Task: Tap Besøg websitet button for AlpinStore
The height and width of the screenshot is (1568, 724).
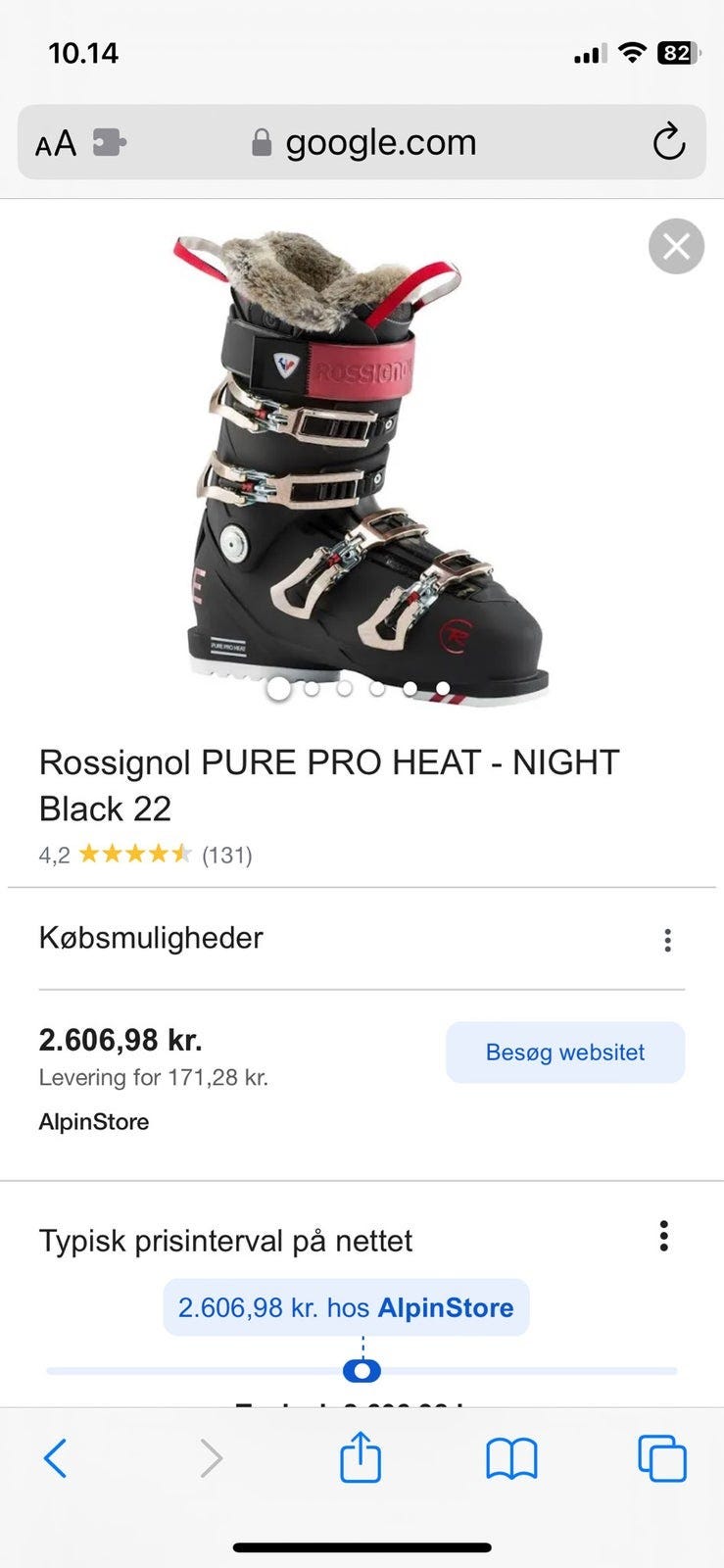Action: 565,1053
